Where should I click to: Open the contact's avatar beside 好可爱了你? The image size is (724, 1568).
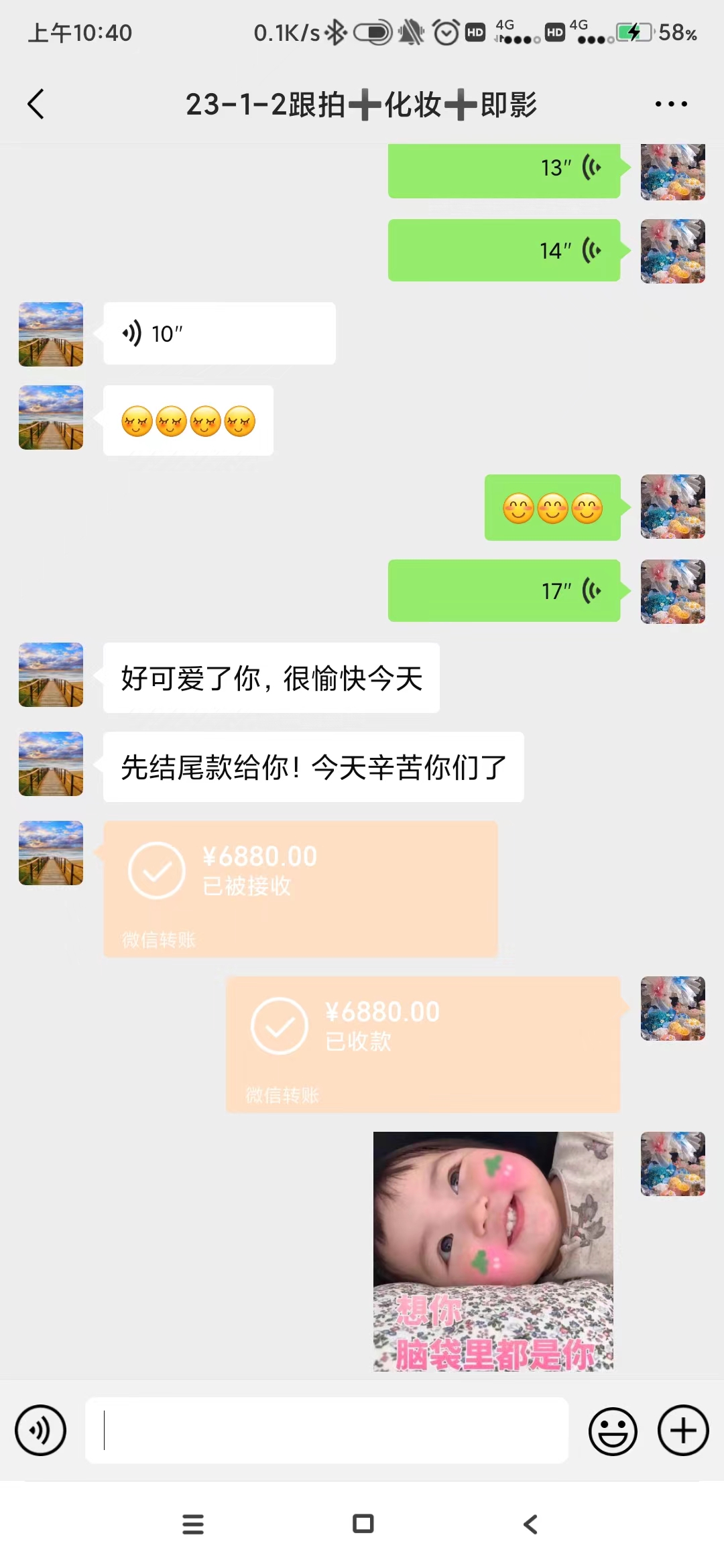(x=51, y=675)
